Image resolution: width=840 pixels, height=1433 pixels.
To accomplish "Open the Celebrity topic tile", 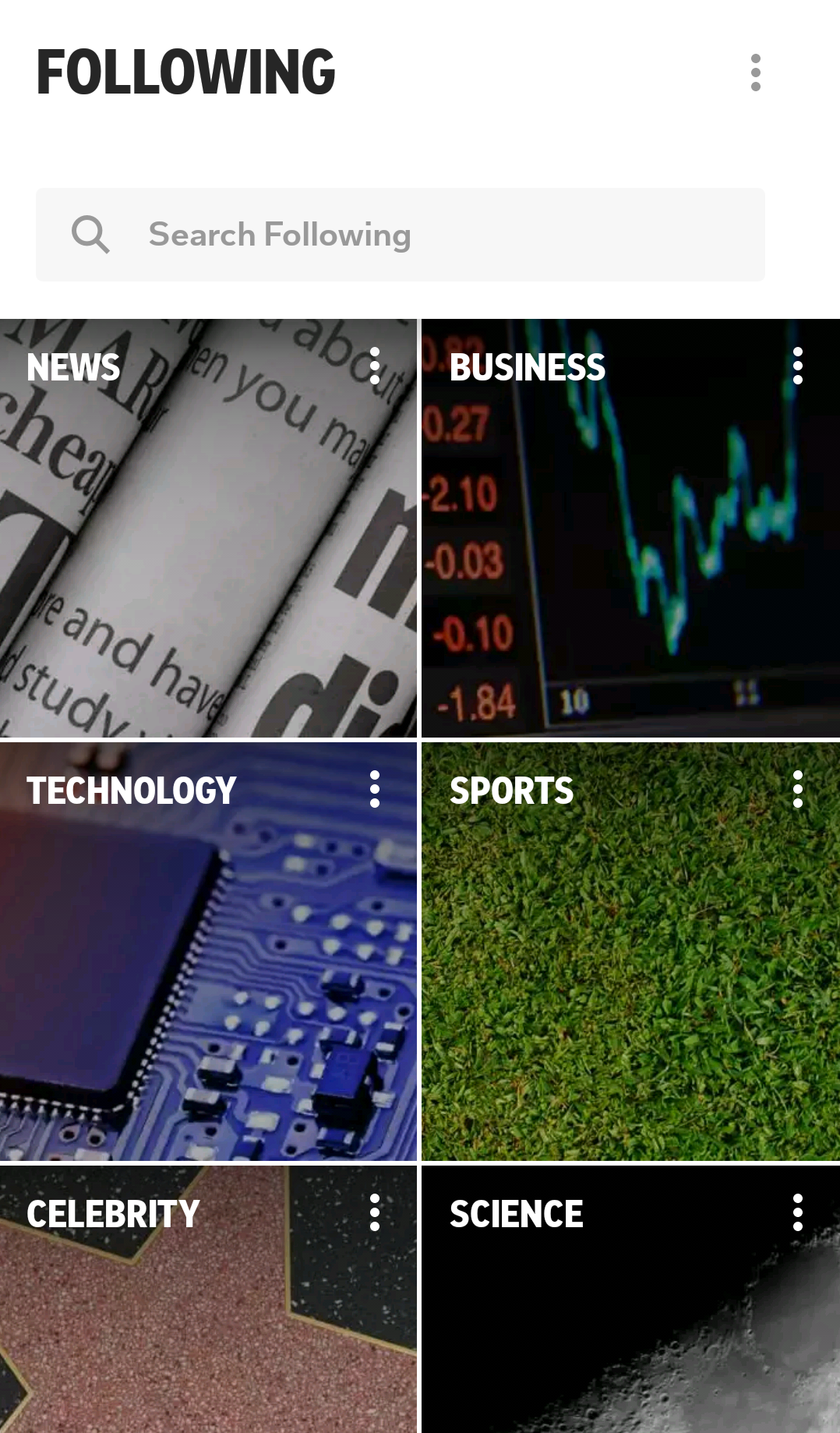I will (x=208, y=1325).
